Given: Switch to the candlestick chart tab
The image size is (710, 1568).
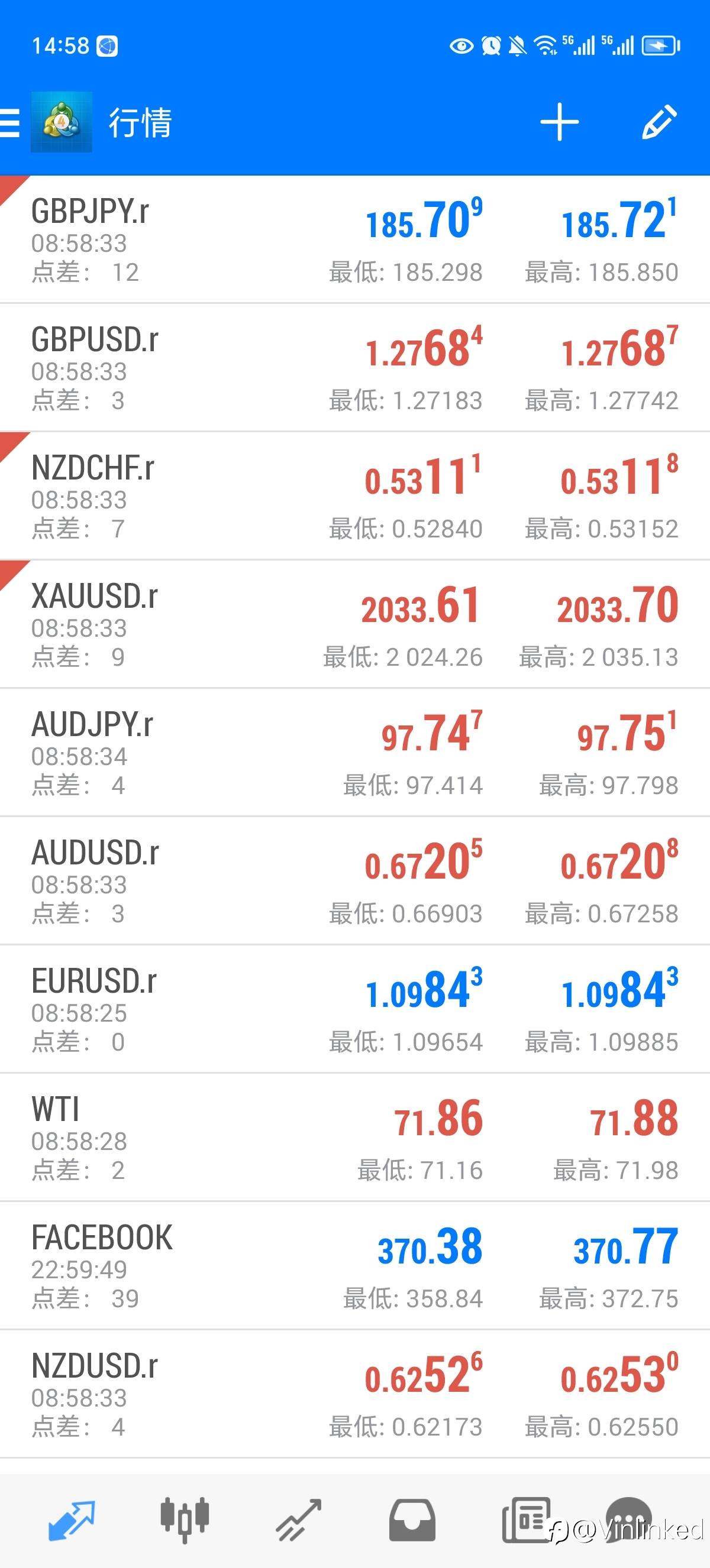Looking at the screenshot, I should 185,1520.
